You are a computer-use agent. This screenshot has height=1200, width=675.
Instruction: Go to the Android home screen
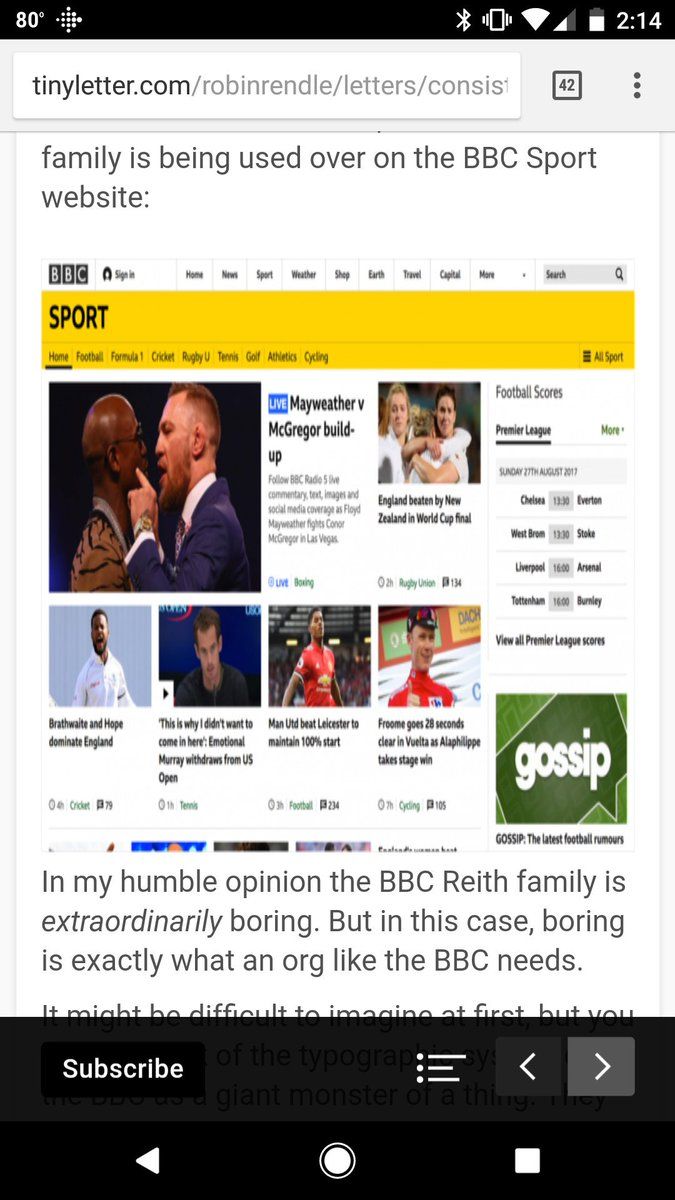point(337,1160)
